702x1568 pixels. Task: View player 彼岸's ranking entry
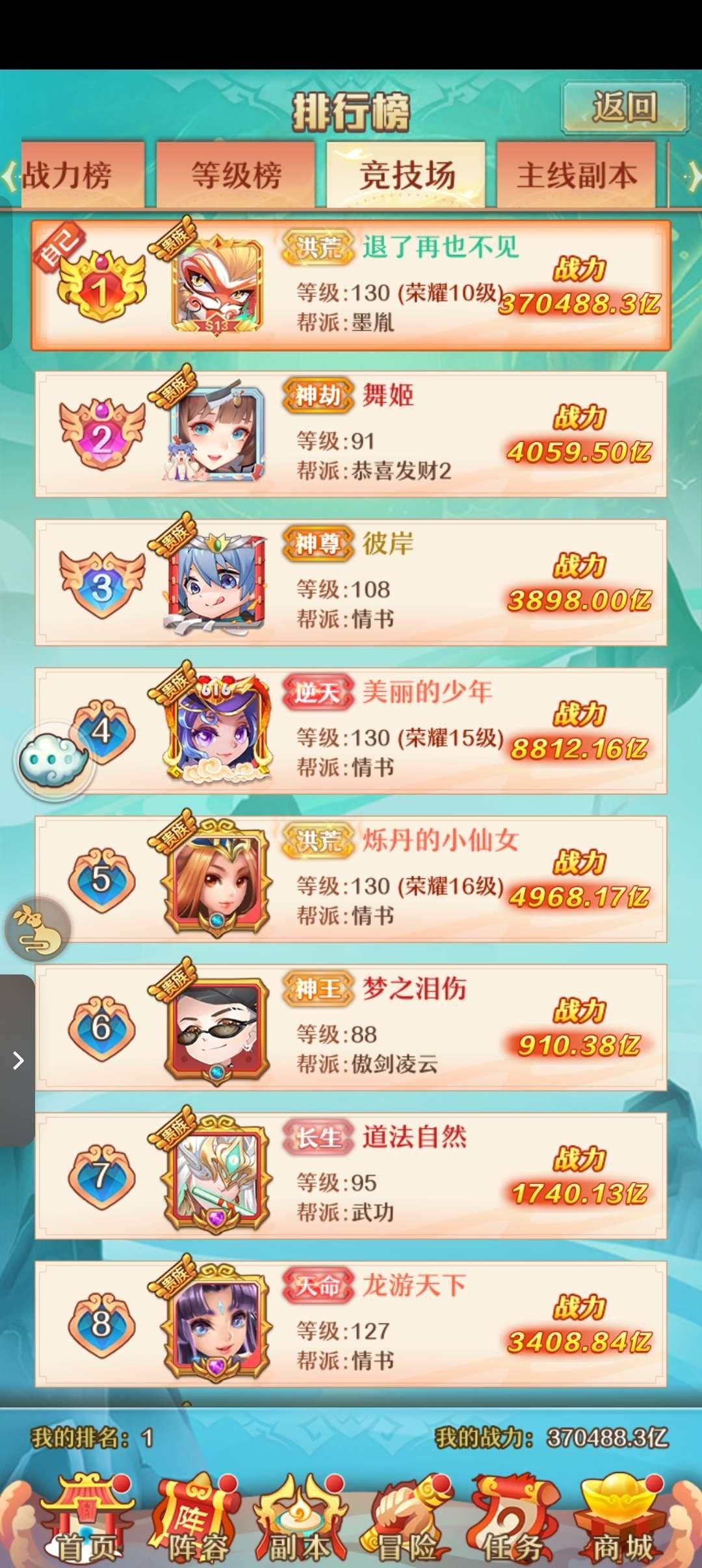pos(351,582)
